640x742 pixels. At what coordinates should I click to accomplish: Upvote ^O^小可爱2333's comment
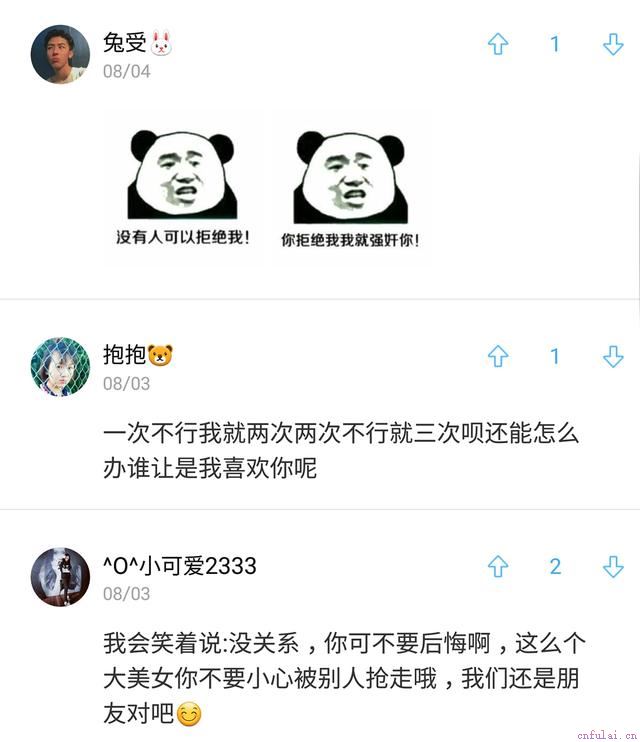click(498, 567)
